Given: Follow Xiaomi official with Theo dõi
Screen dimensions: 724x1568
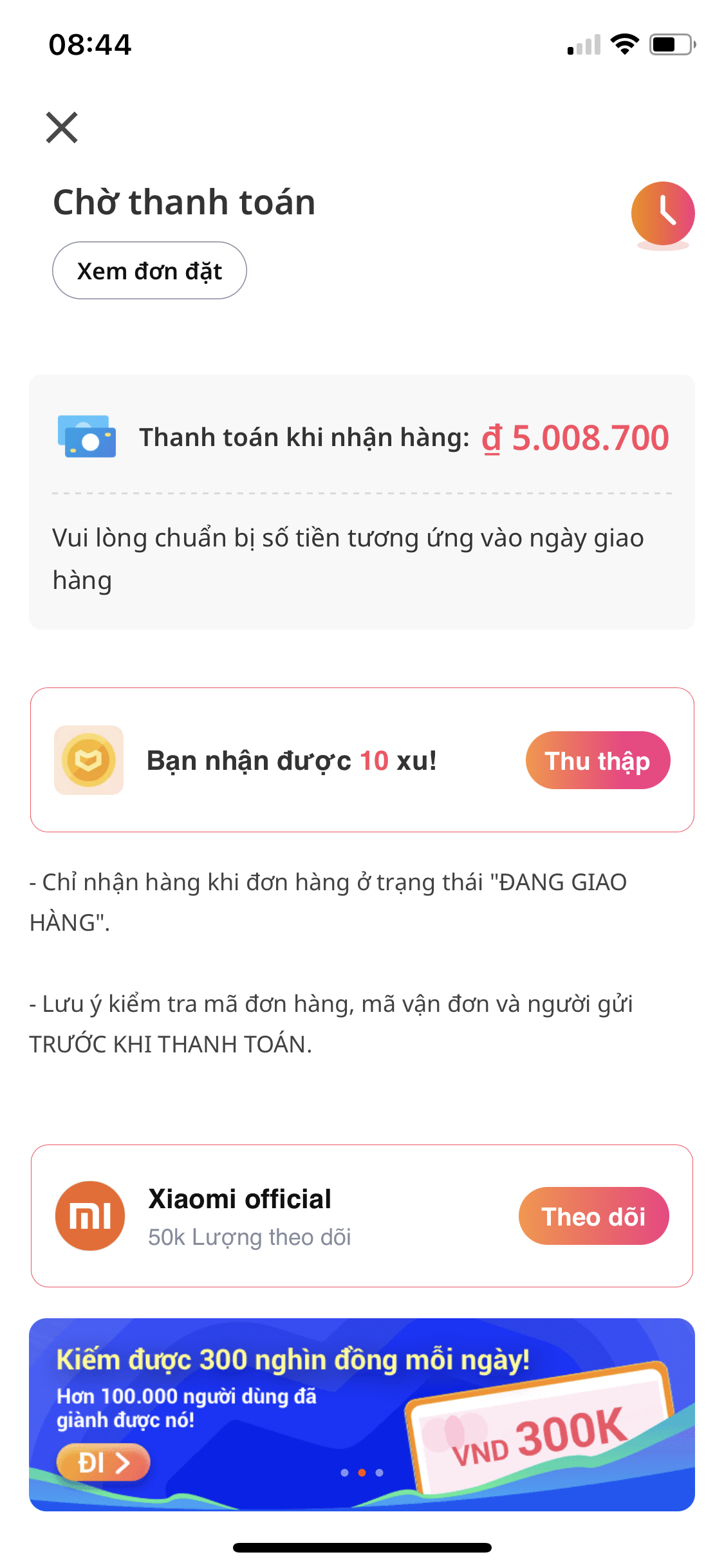Looking at the screenshot, I should [x=593, y=1216].
